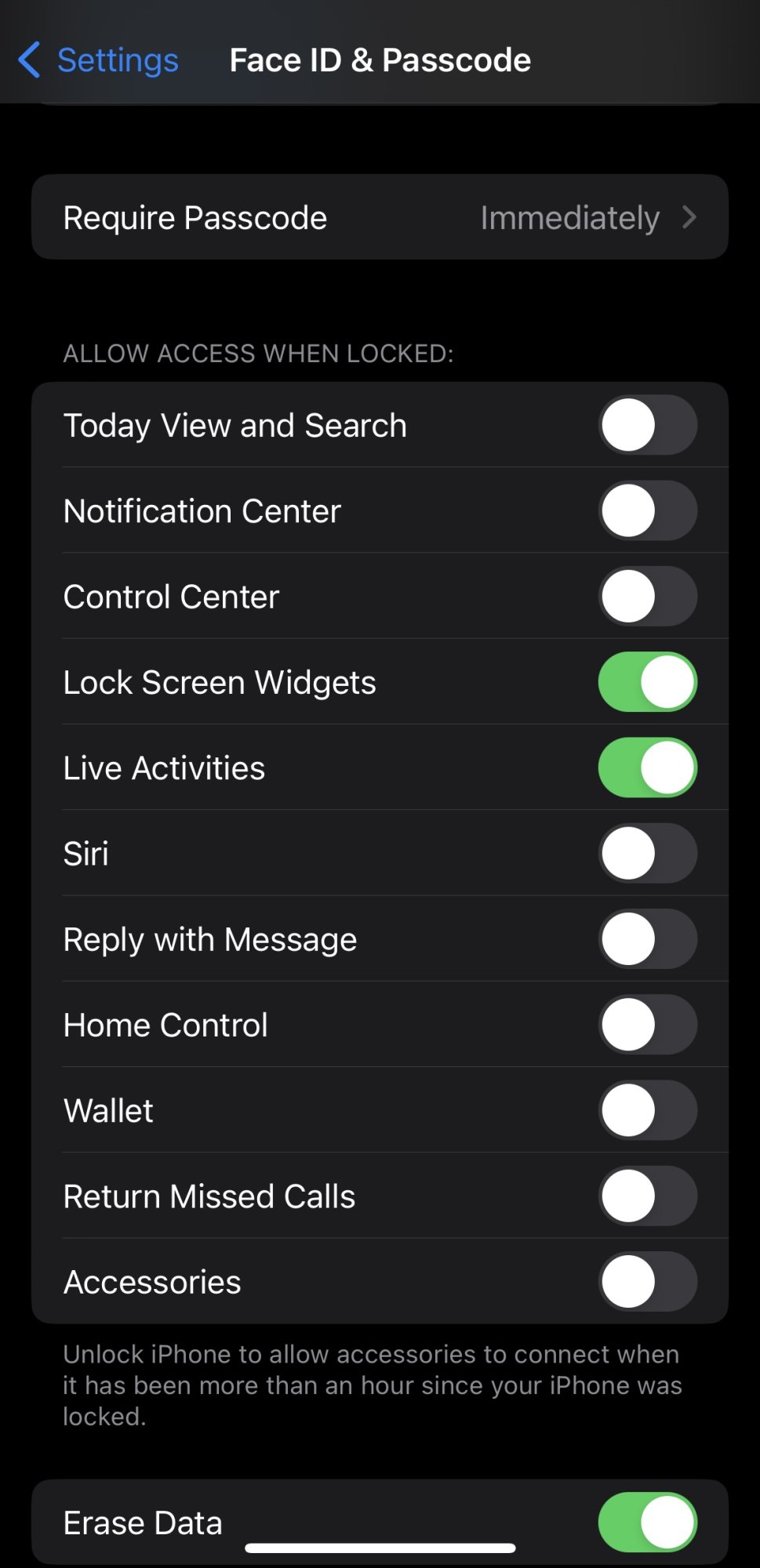The width and height of the screenshot is (760, 1568).
Task: Turn on Home Control switch
Action: (647, 1025)
